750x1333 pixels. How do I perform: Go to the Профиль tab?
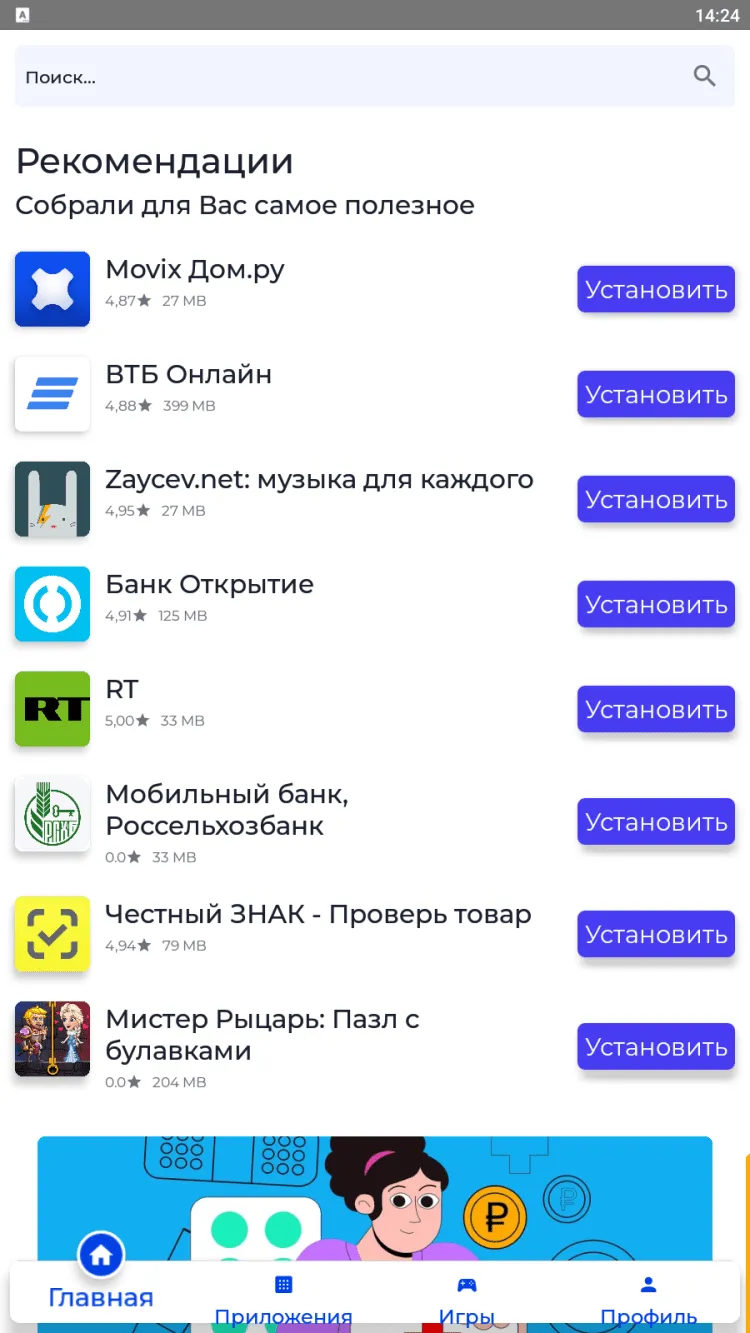pos(648,1298)
